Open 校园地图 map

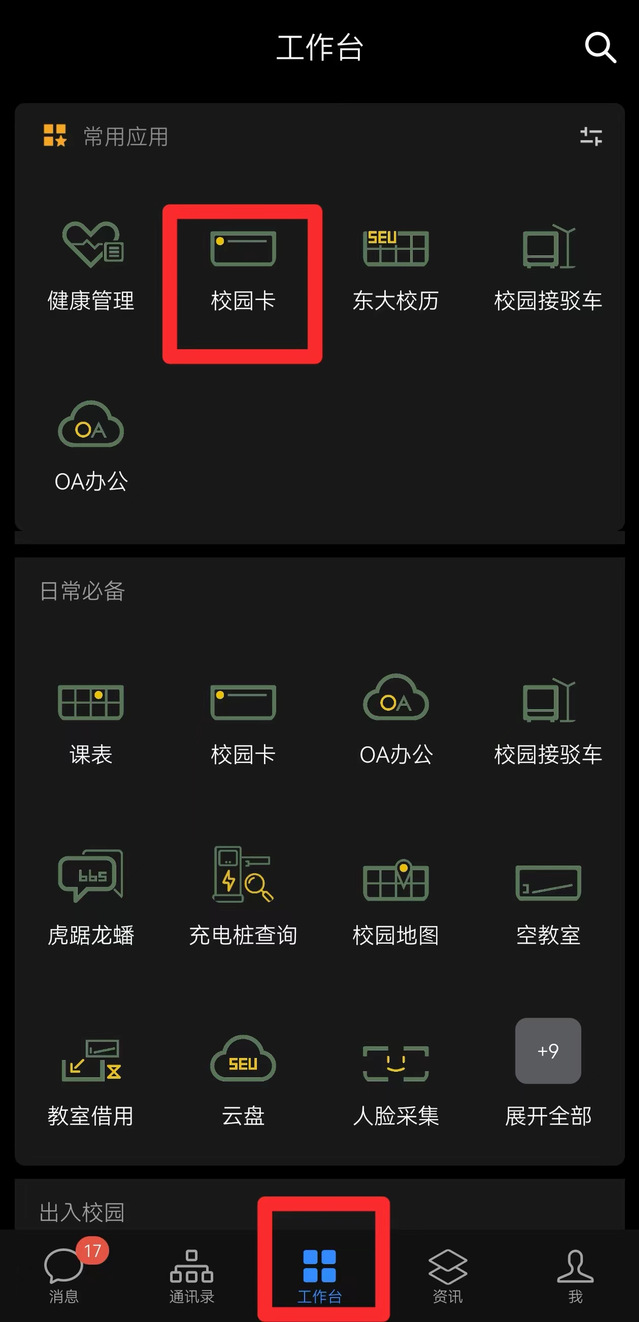tap(395, 900)
